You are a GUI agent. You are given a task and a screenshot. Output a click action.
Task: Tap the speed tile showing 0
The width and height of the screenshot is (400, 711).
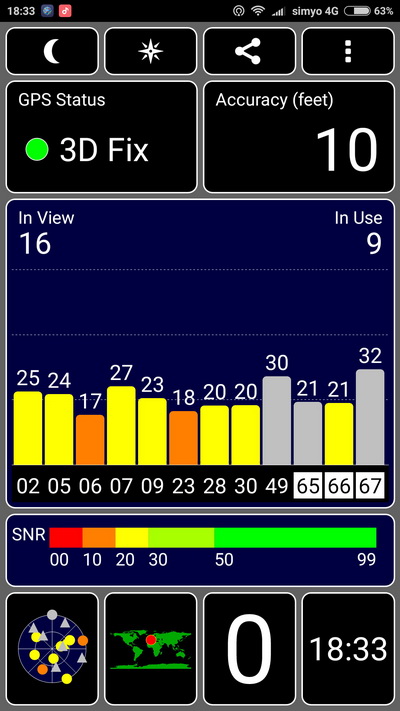coord(249,649)
